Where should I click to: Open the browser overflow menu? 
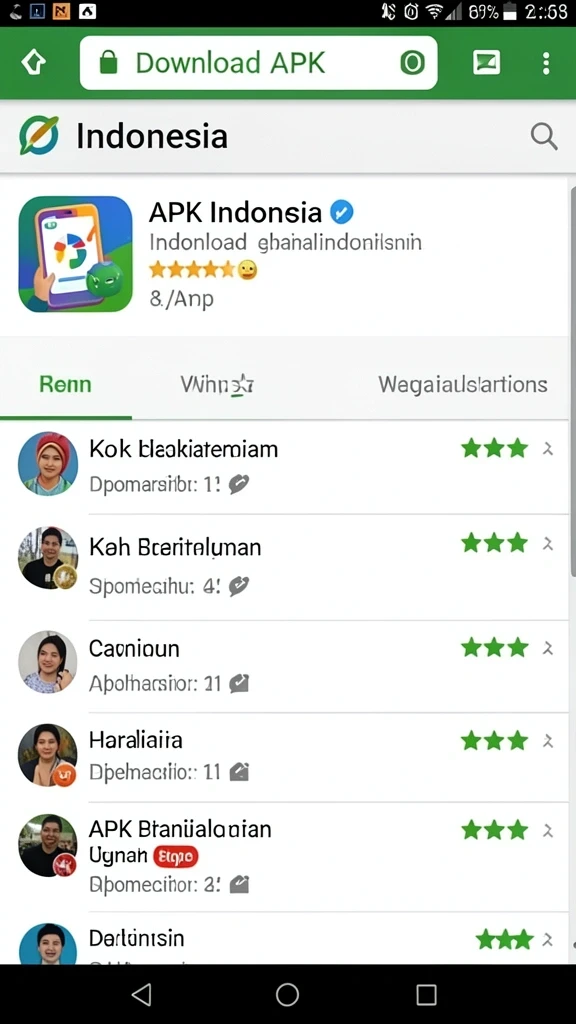pos(546,63)
